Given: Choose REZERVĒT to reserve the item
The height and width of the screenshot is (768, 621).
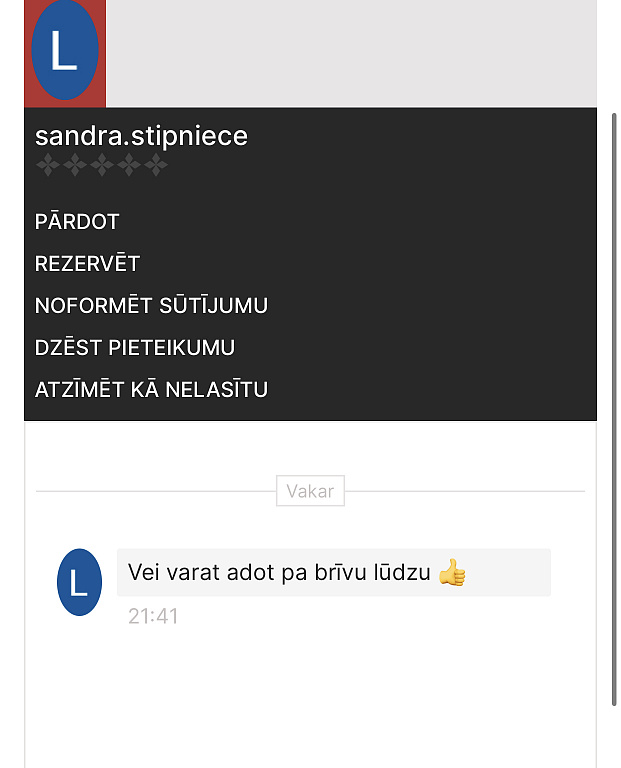Looking at the screenshot, I should coord(87,264).
